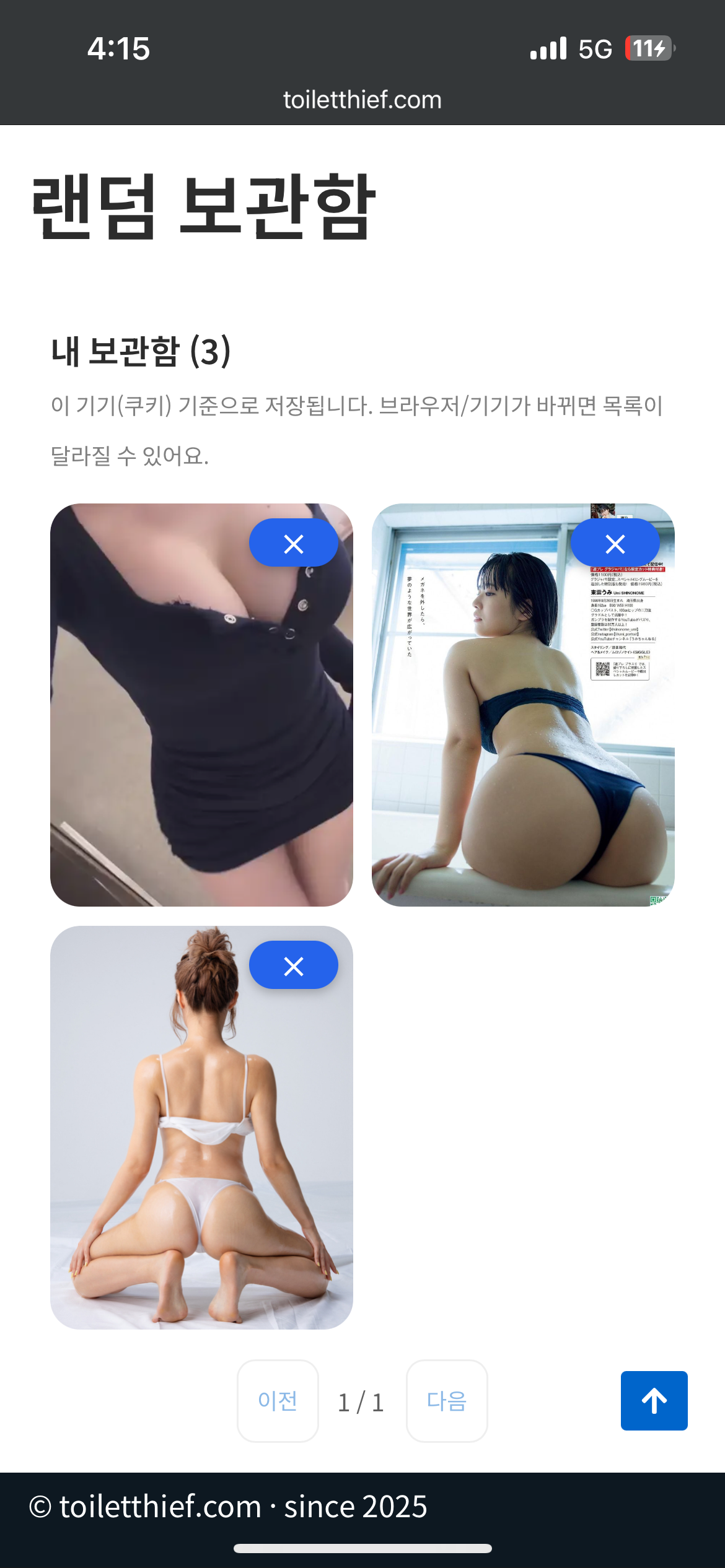The width and height of the screenshot is (725, 1568).
Task: Go to previous page with 이전
Action: click(x=278, y=1401)
